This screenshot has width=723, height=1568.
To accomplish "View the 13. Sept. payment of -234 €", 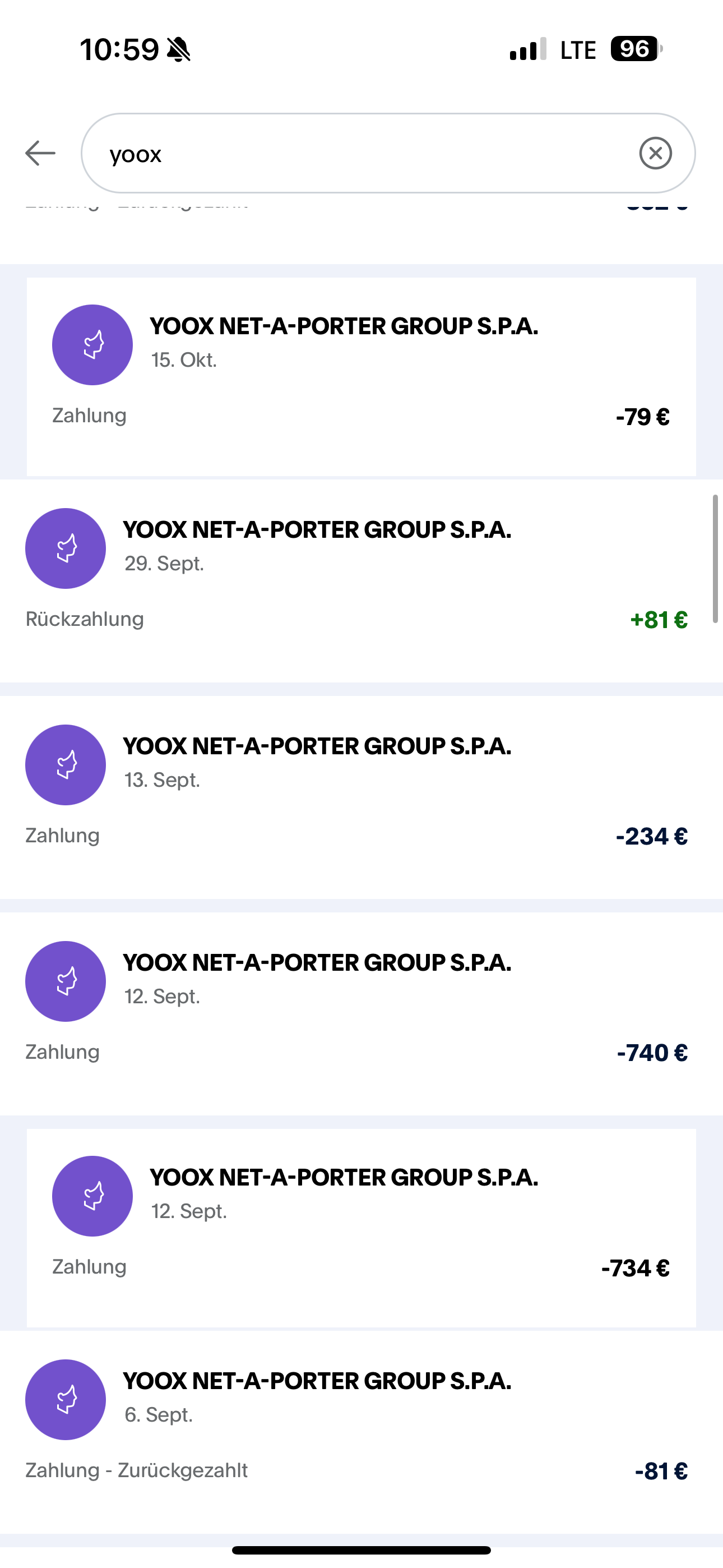I will click(361, 797).
